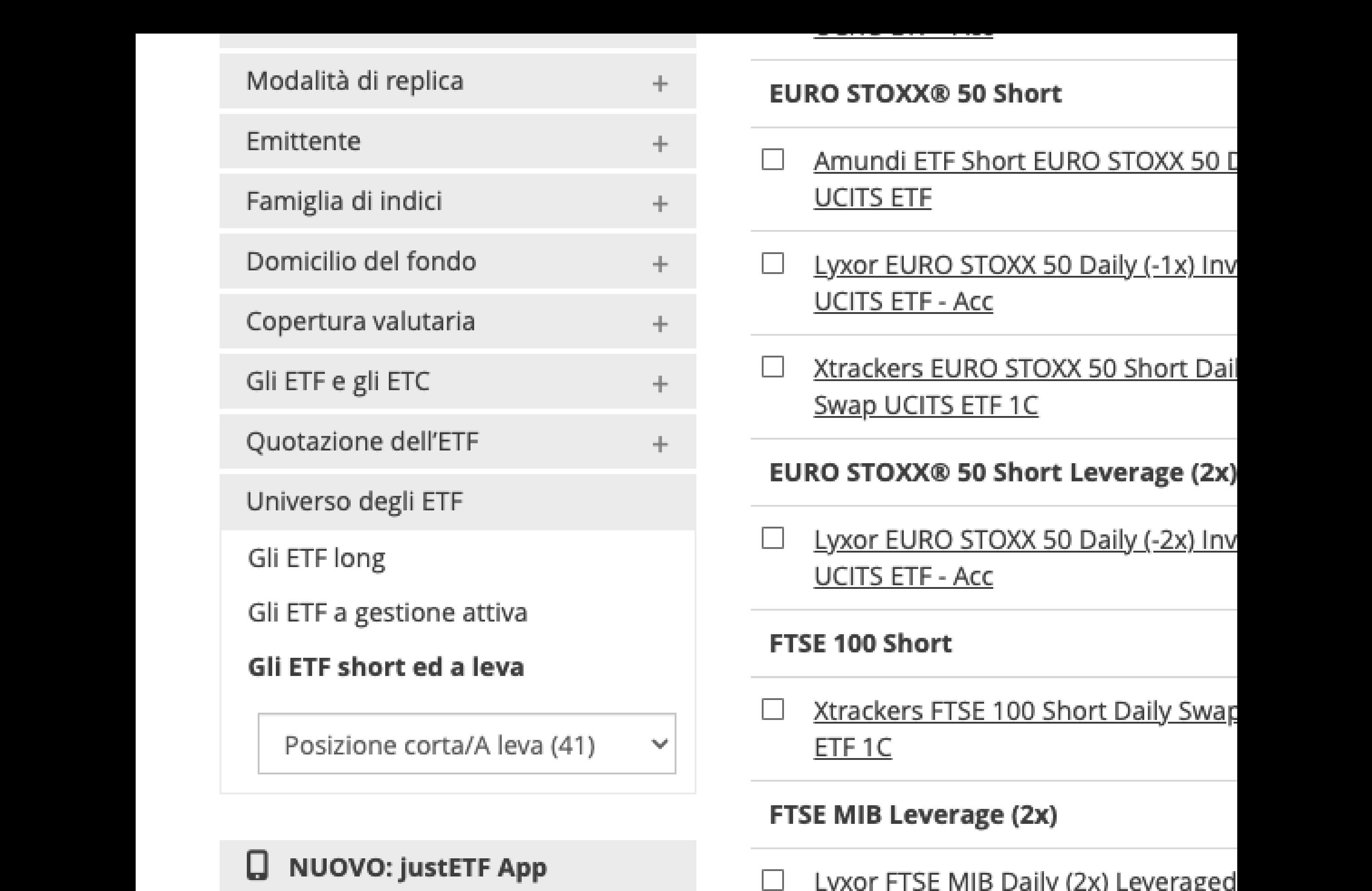This screenshot has width=1372, height=891.
Task: Tick the Xtrackers EURO STOXX 50 Short checkbox
Action: (x=773, y=367)
